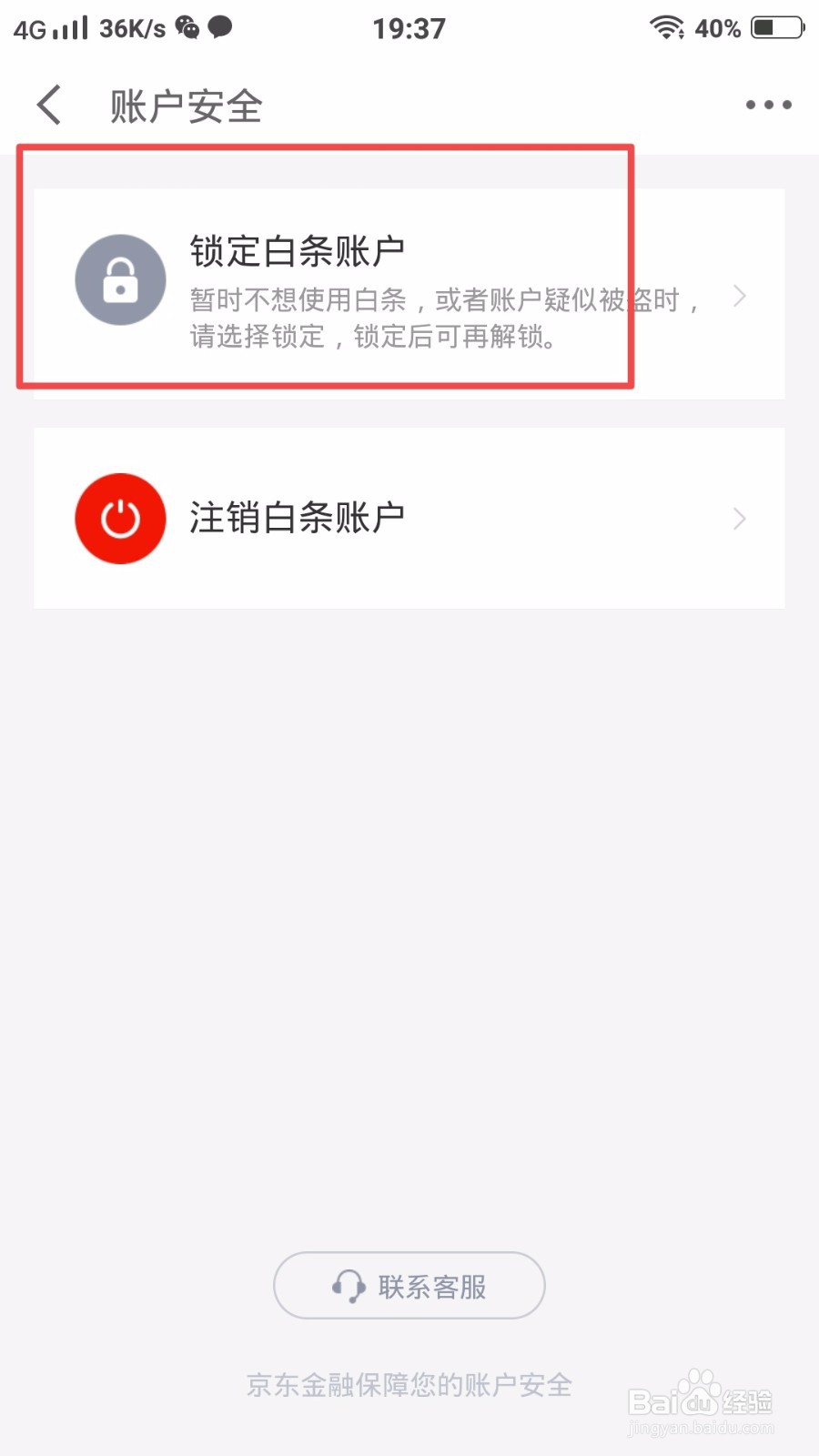Tap the 4G signal indicator
819x1456 pixels.
coord(50,27)
